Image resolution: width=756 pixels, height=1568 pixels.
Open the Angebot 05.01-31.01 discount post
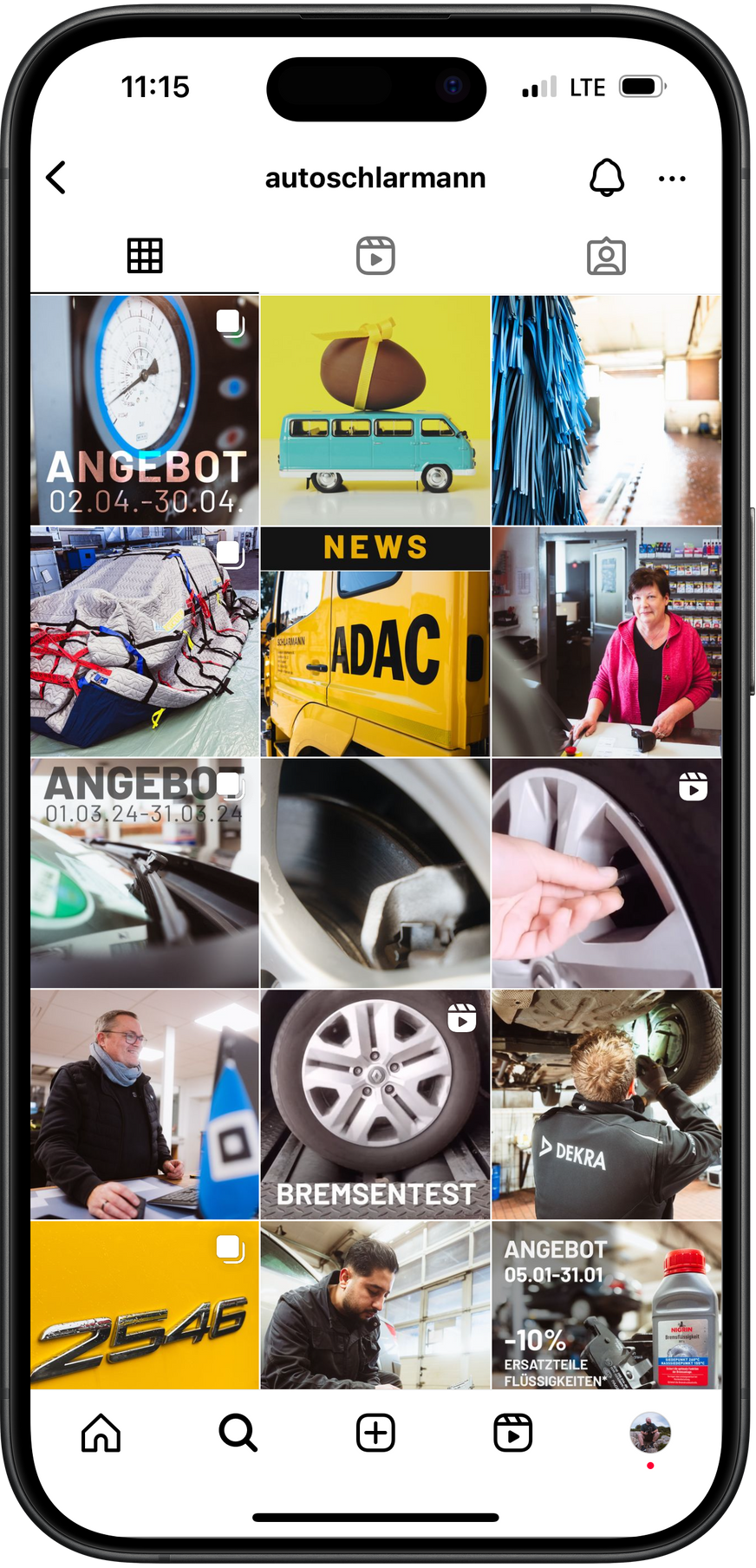[x=606, y=1304]
